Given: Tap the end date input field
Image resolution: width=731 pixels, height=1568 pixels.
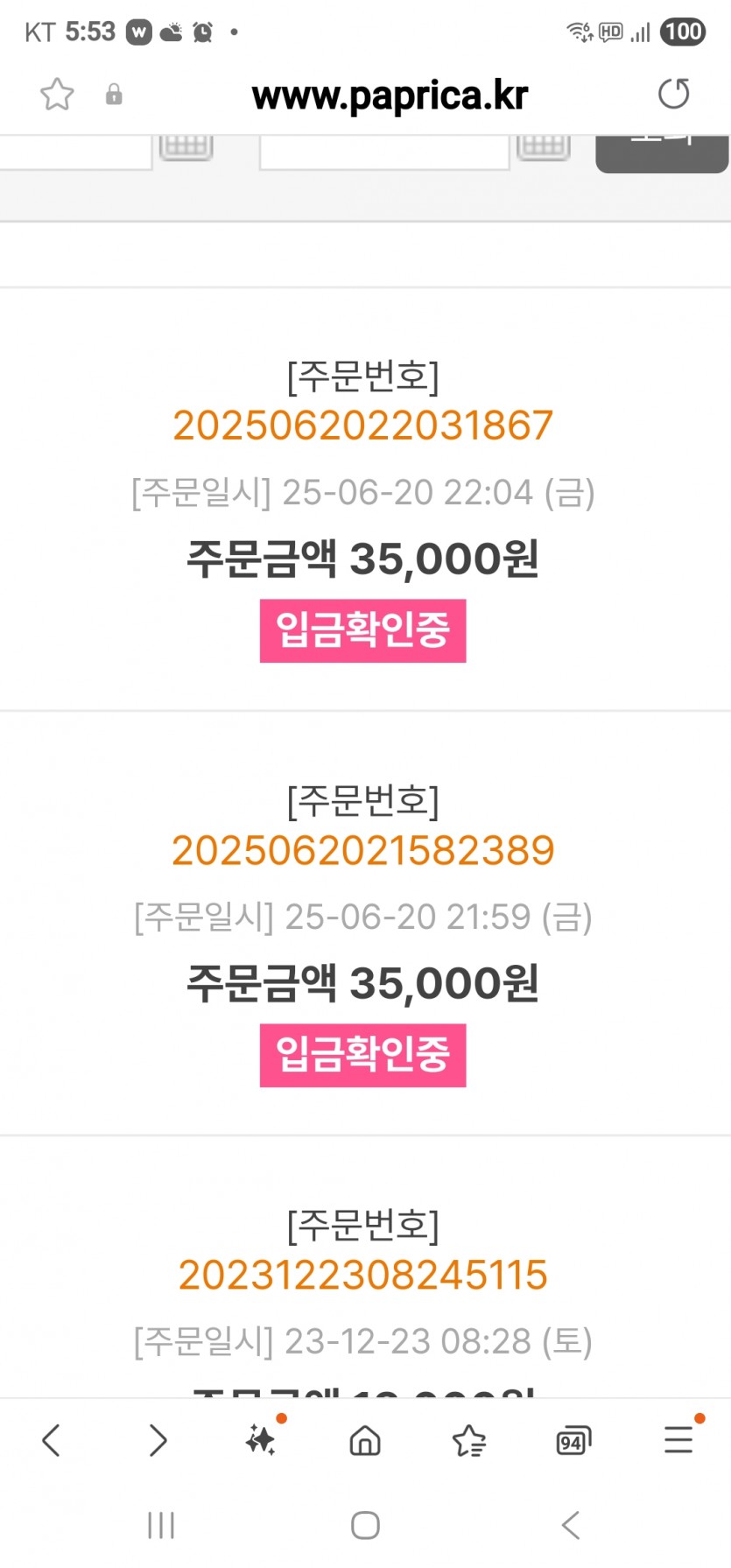Looking at the screenshot, I should click(384, 151).
